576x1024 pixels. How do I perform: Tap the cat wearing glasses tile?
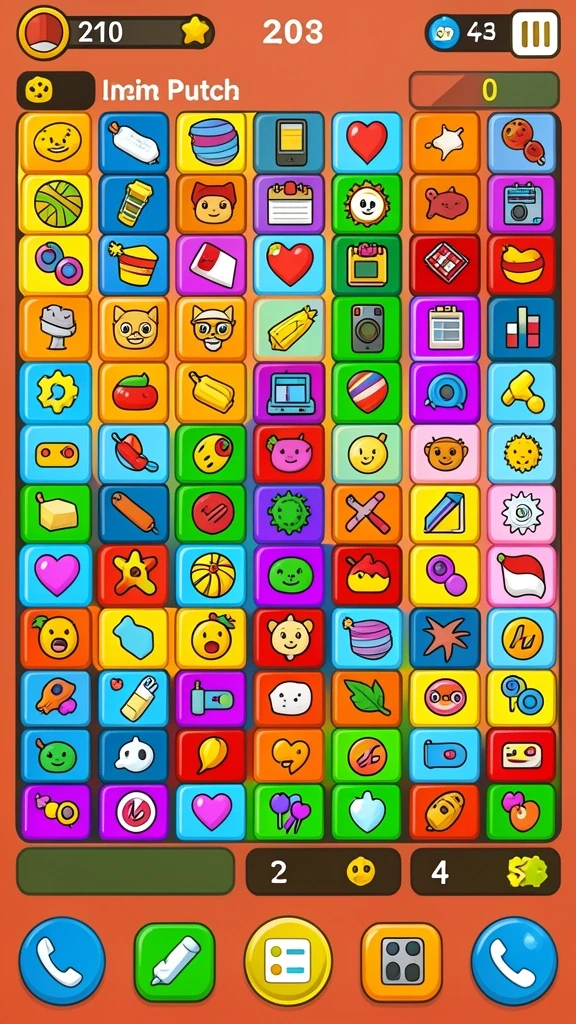[212, 328]
